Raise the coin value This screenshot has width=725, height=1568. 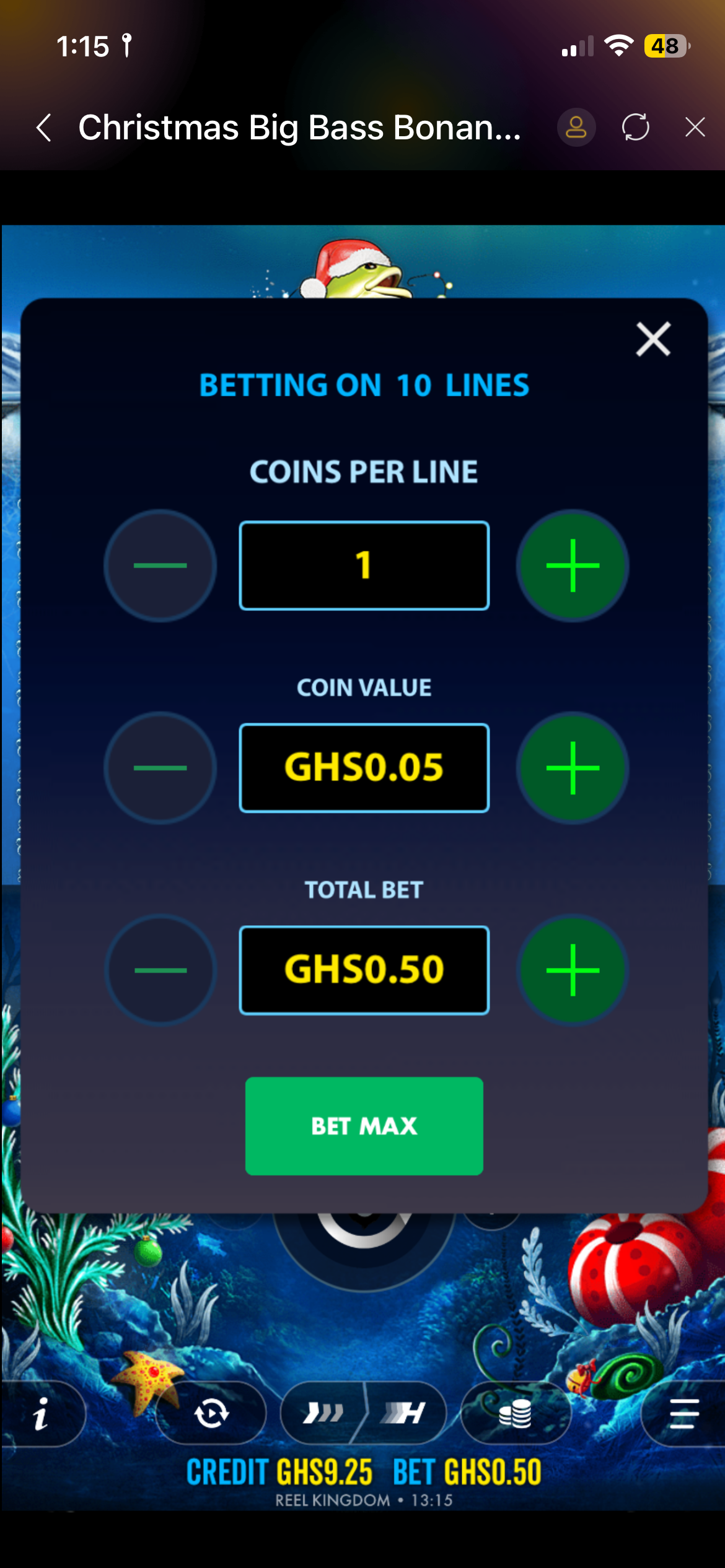point(573,768)
